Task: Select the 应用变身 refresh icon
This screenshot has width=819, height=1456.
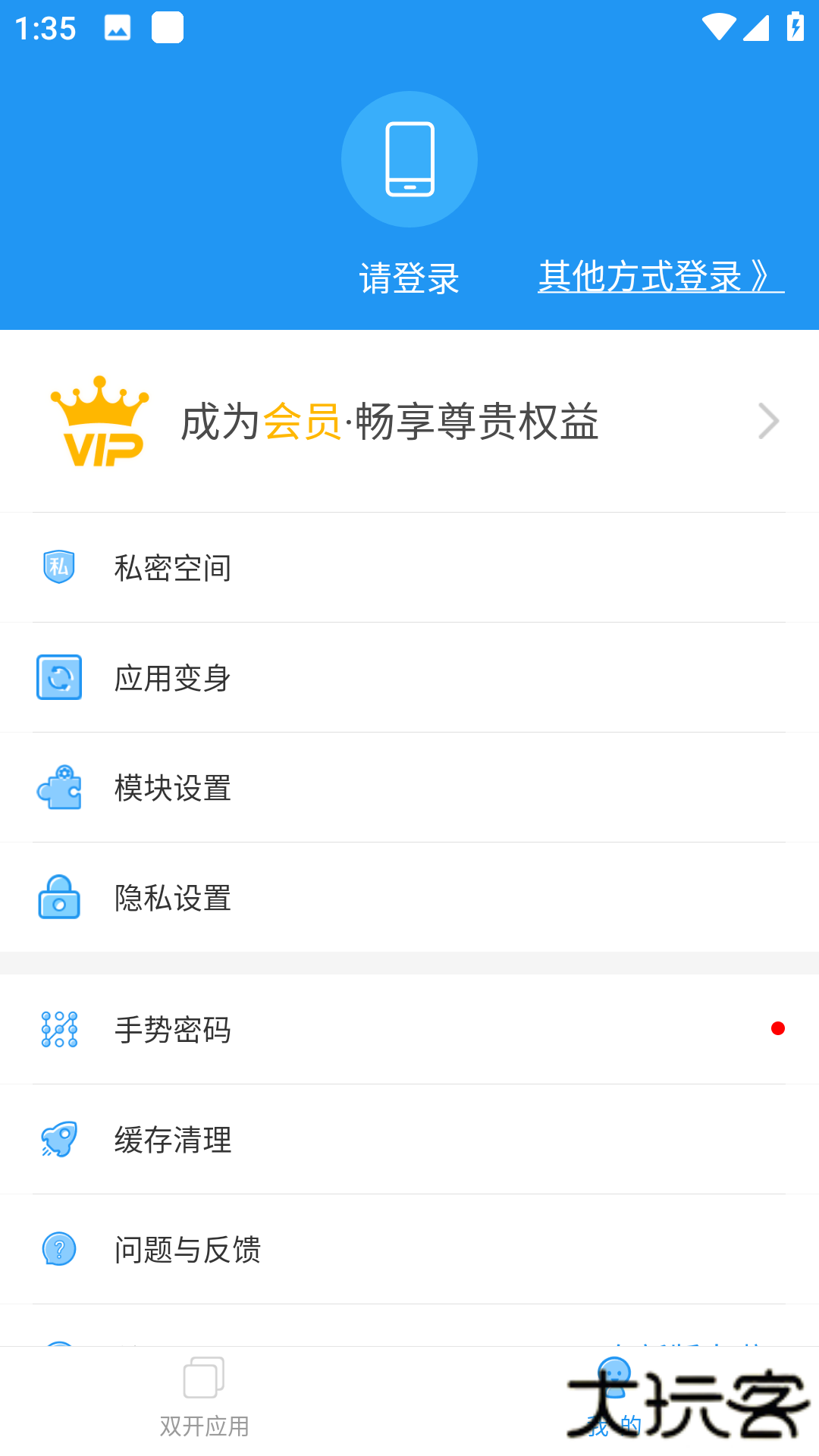Action: [x=59, y=678]
